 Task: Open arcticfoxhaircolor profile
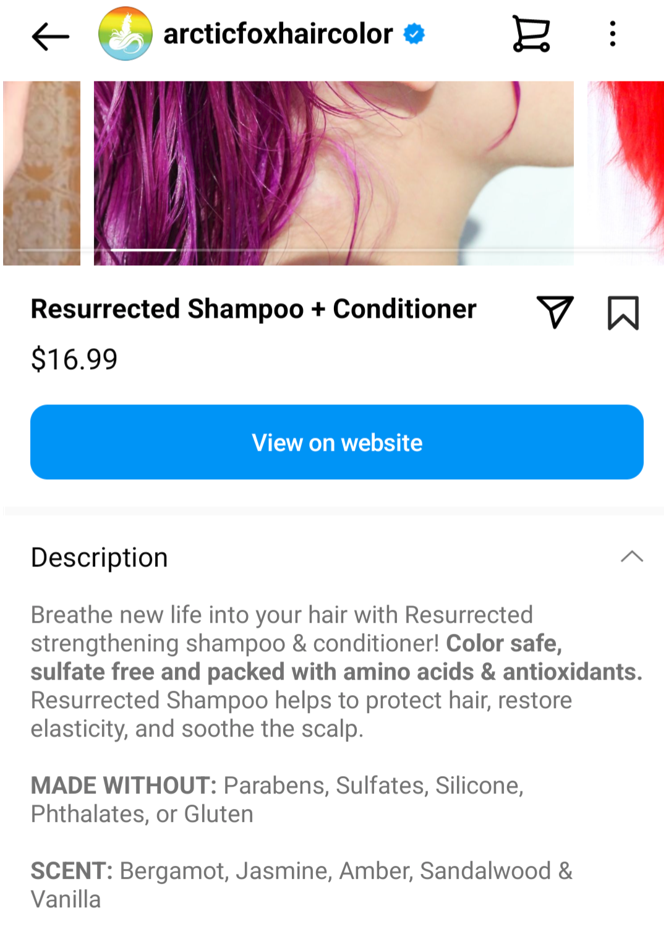point(277,35)
